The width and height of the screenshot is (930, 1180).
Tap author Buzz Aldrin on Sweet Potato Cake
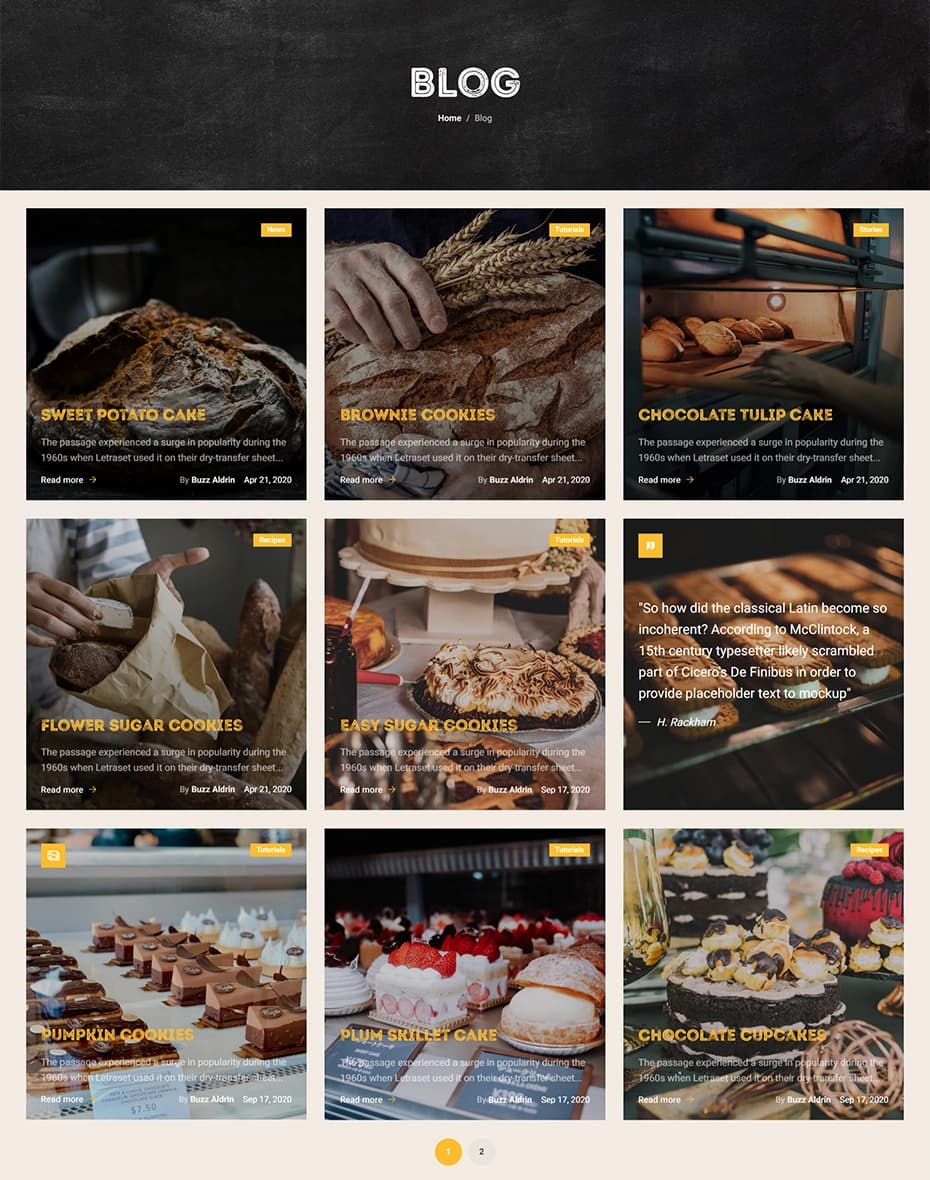[213, 480]
